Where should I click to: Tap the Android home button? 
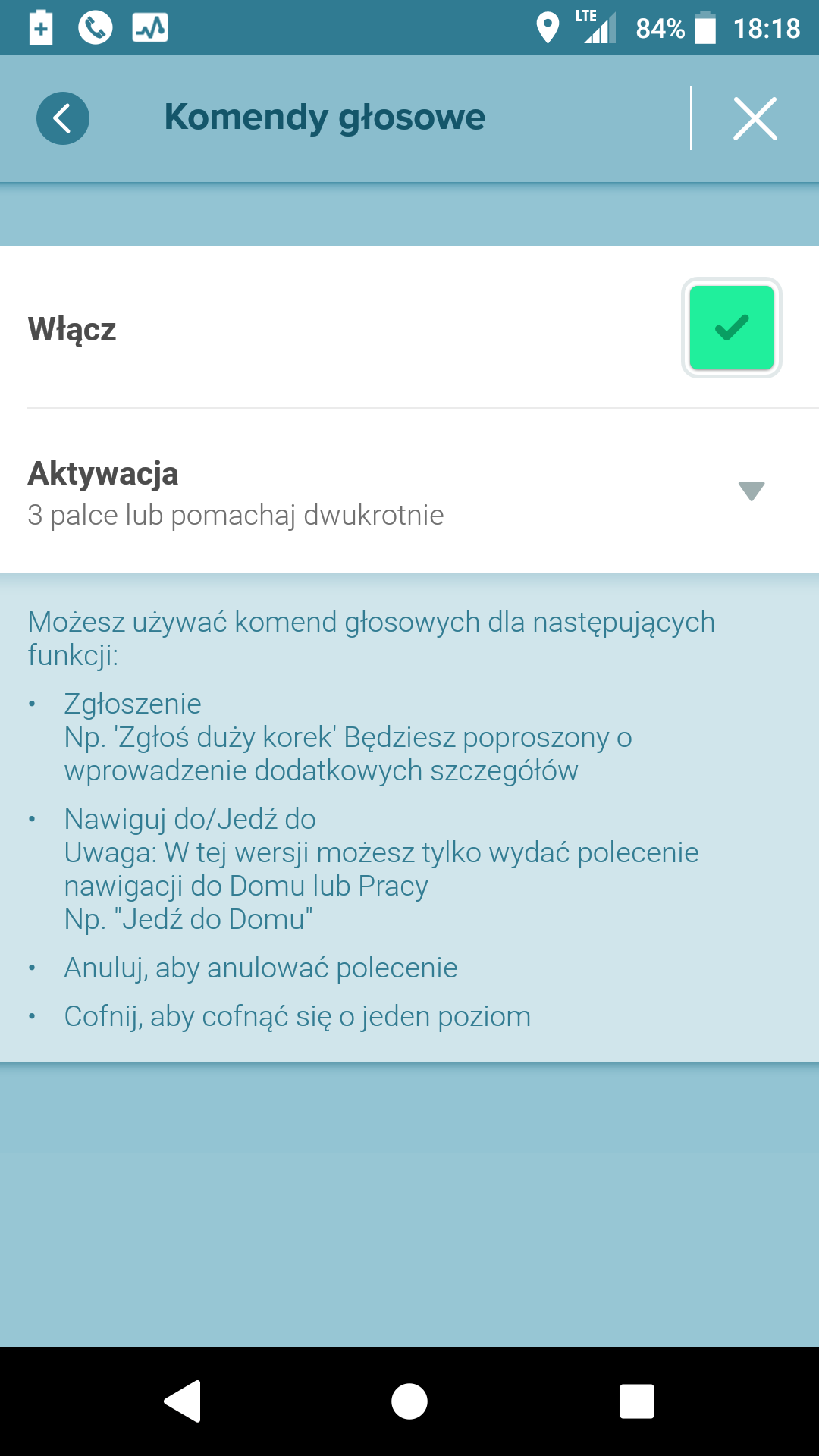click(x=409, y=1400)
